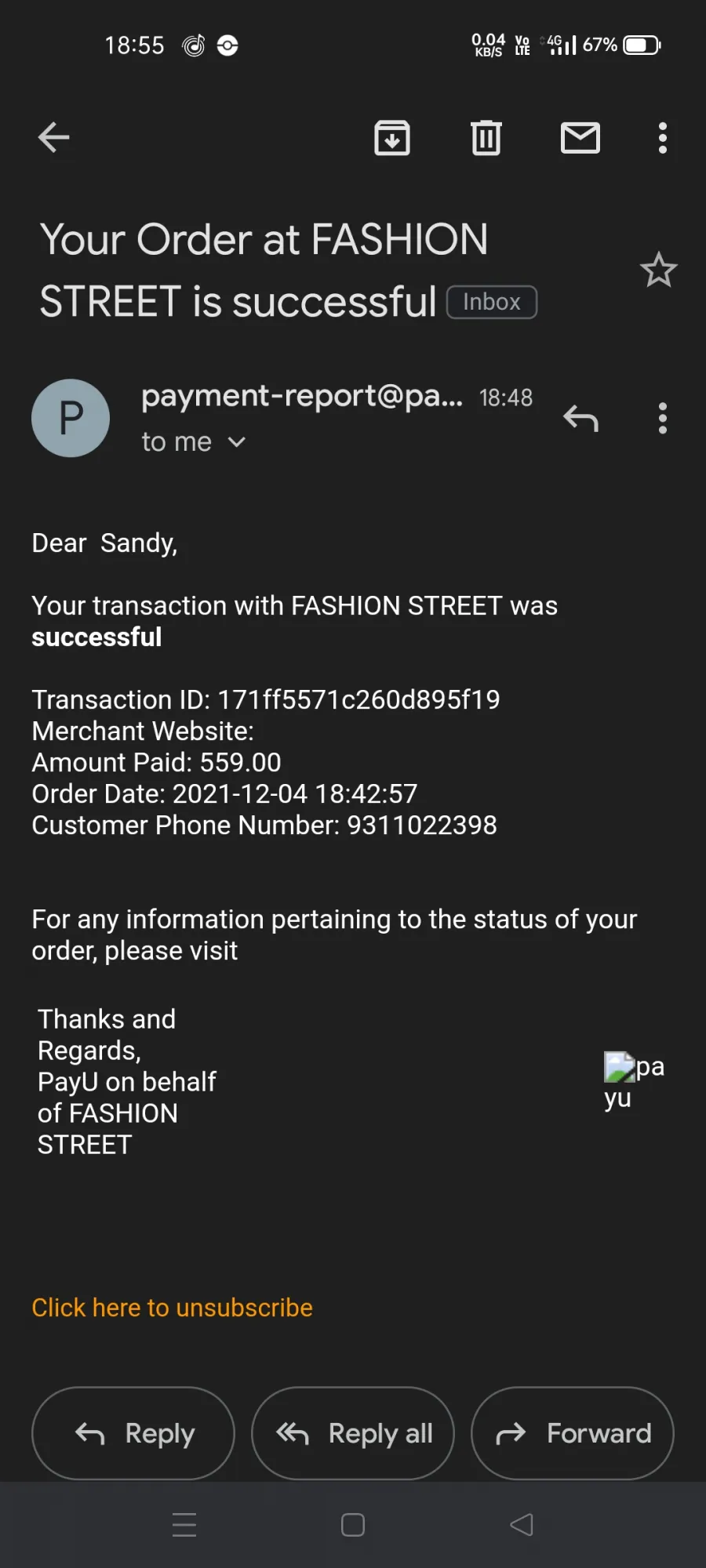This screenshot has height=1568, width=706.
Task: Open the top toolbar overflow menu
Action: pyautogui.click(x=663, y=138)
